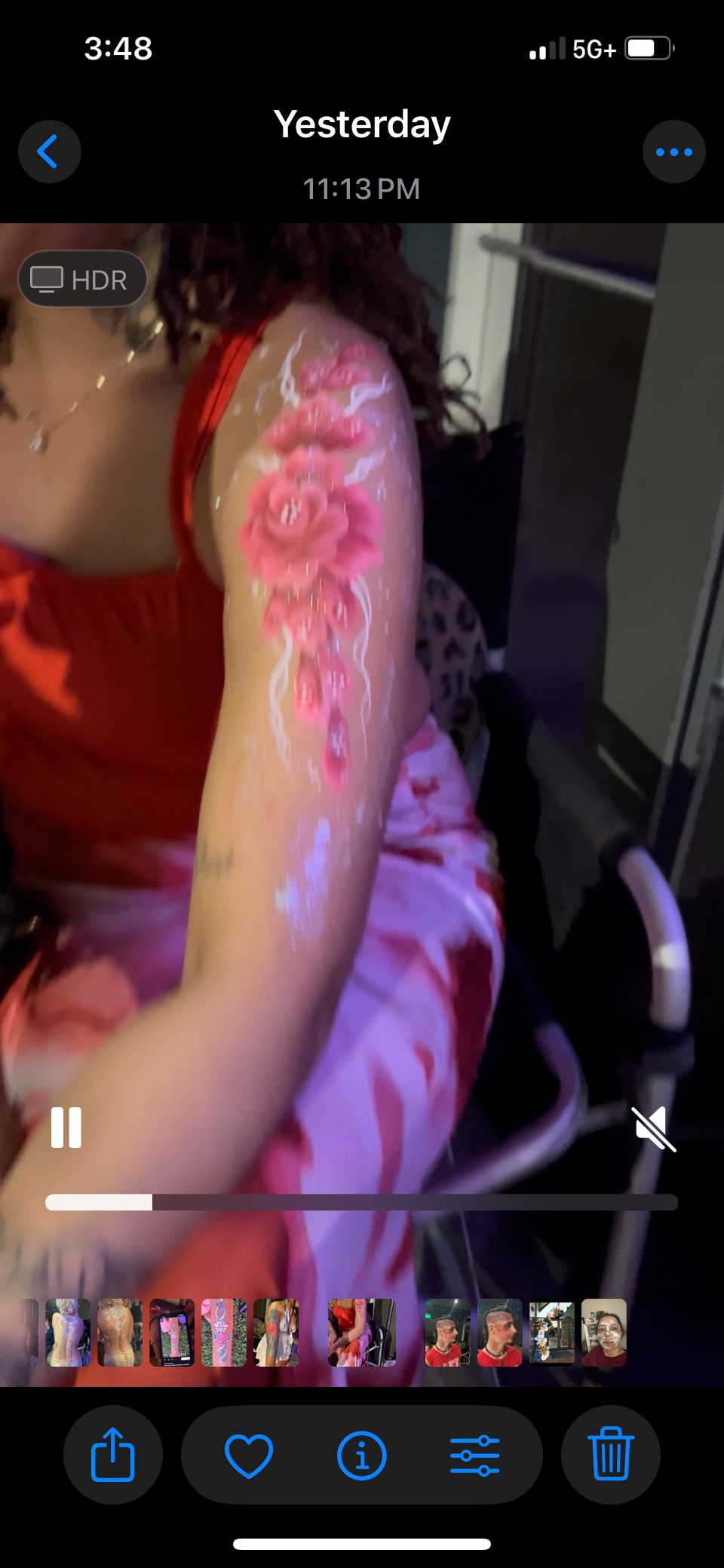Share this video
Screen dimensions: 724x1568
click(x=112, y=1454)
